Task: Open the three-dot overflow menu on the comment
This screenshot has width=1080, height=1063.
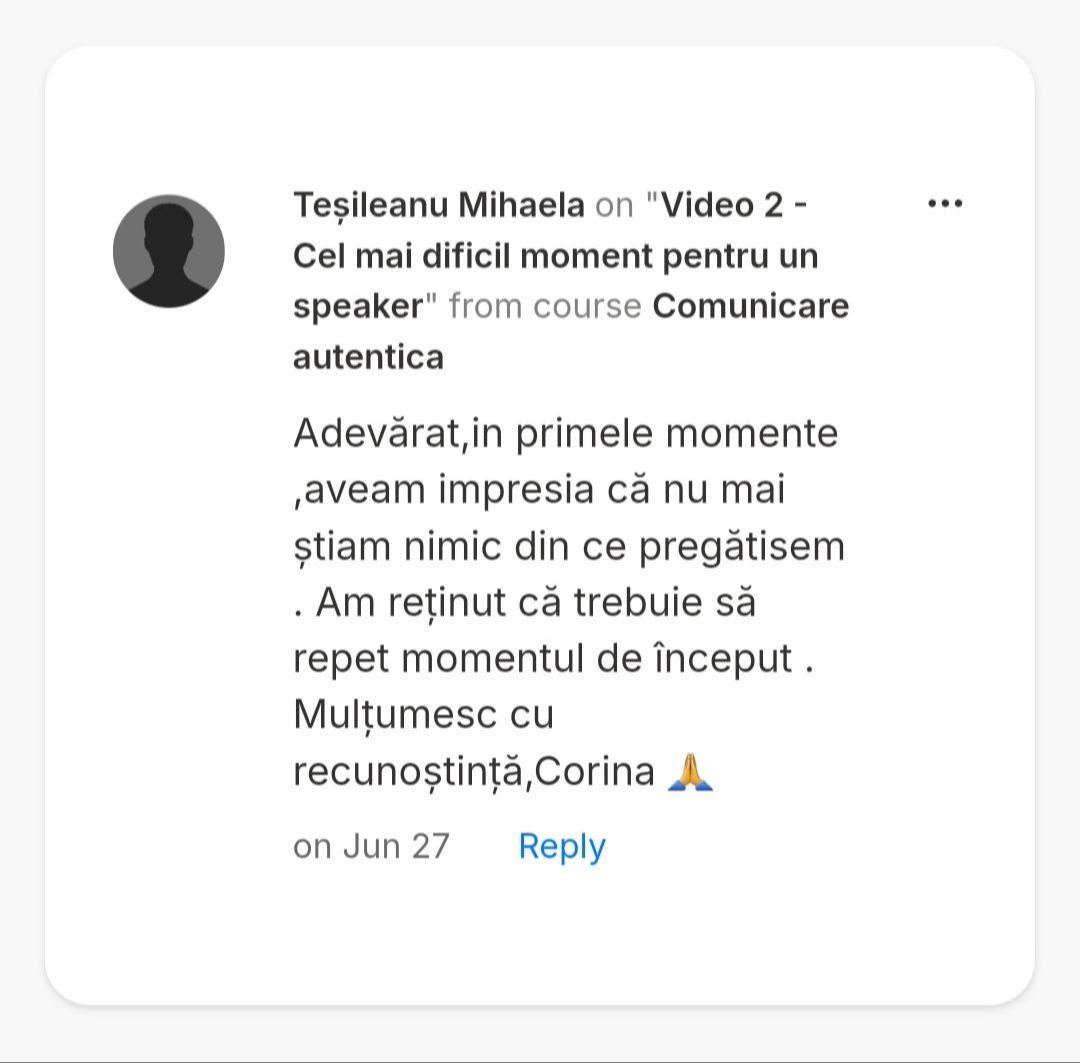Action: coord(945,203)
